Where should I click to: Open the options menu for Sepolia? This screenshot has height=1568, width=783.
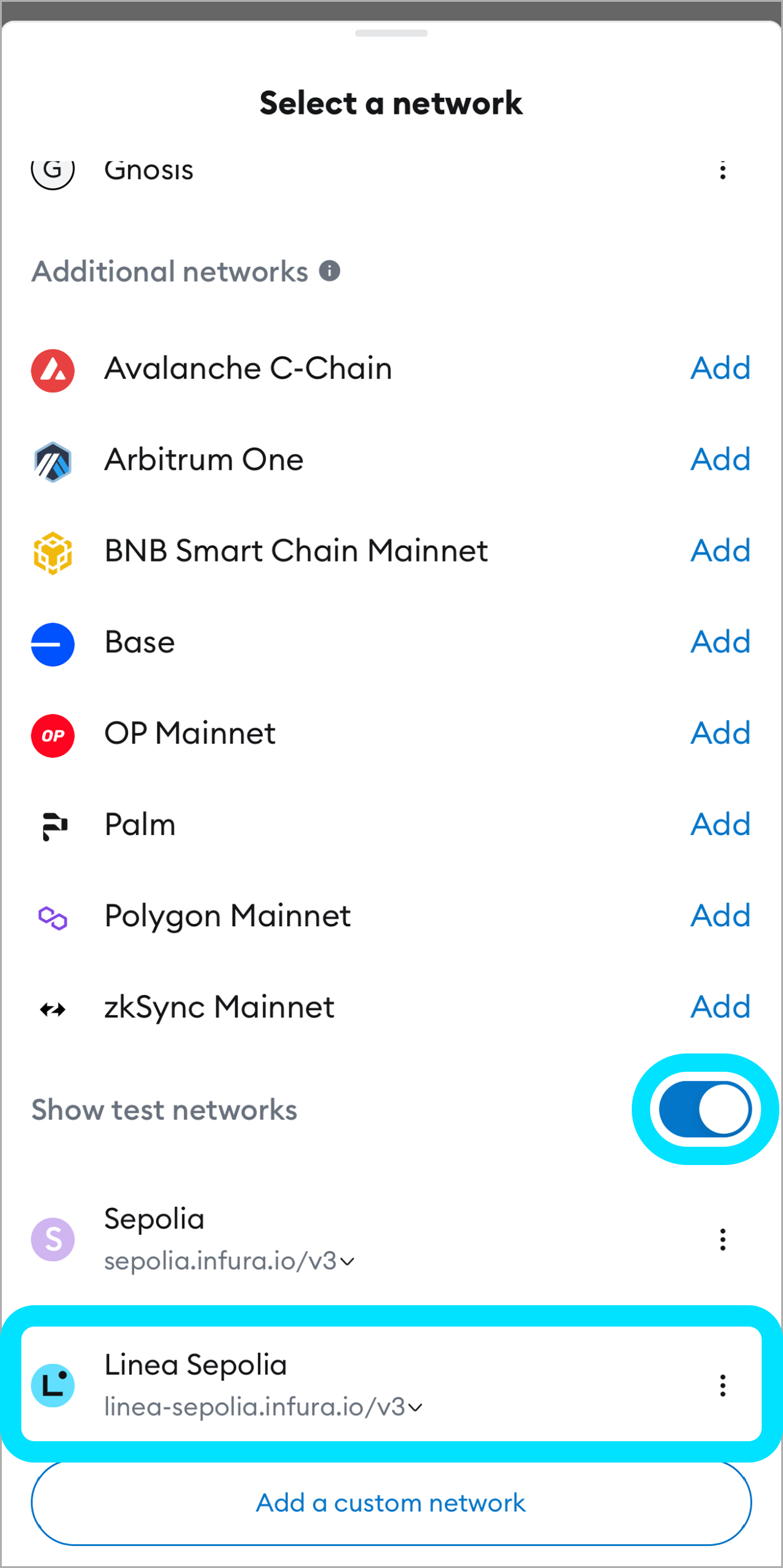(x=723, y=1239)
